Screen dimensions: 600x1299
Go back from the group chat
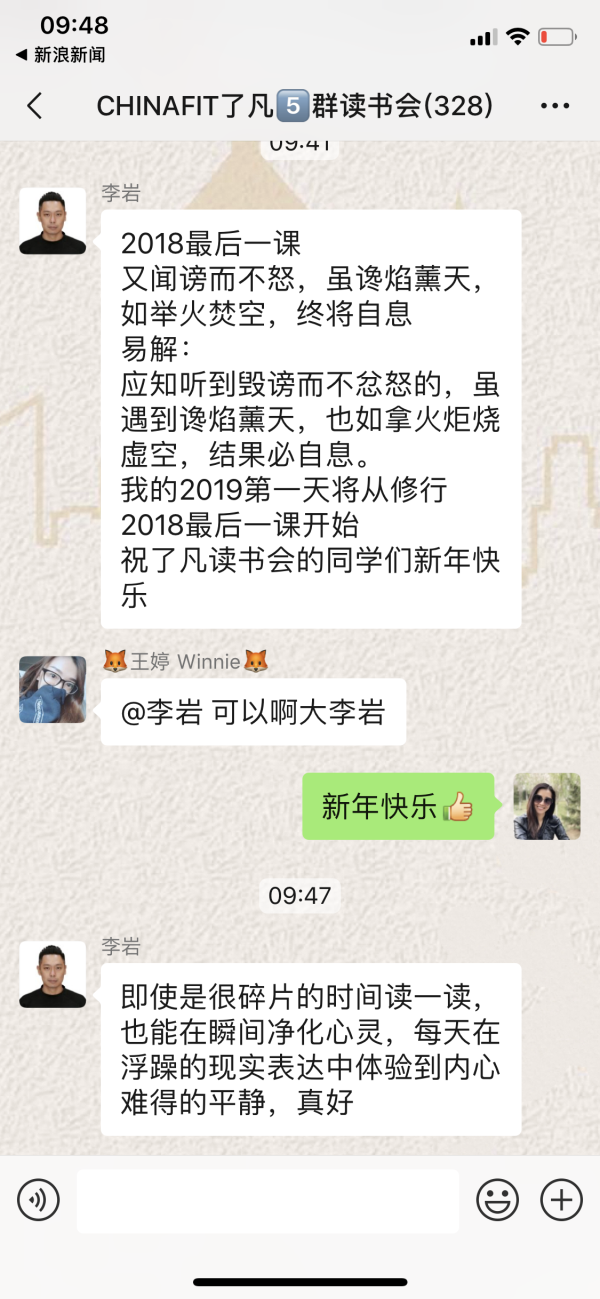pyautogui.click(x=35, y=106)
